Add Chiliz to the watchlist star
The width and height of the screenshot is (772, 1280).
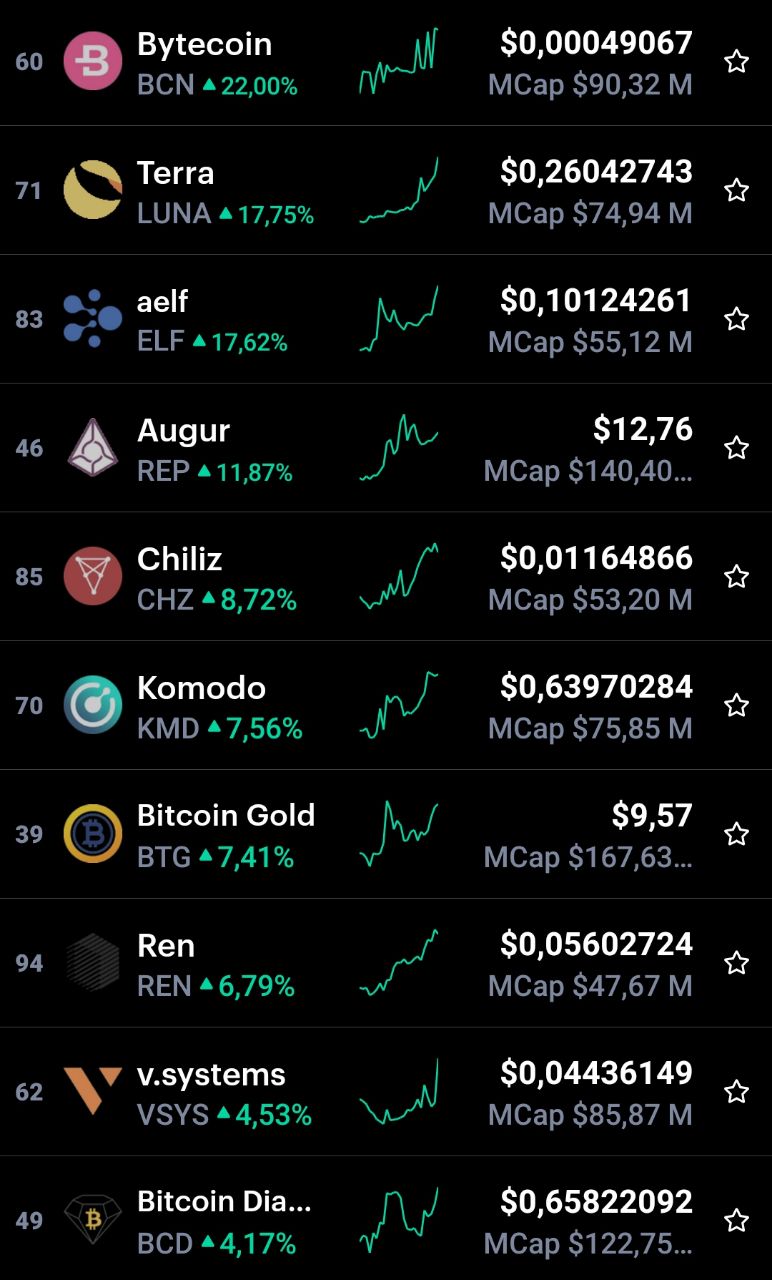(x=737, y=577)
